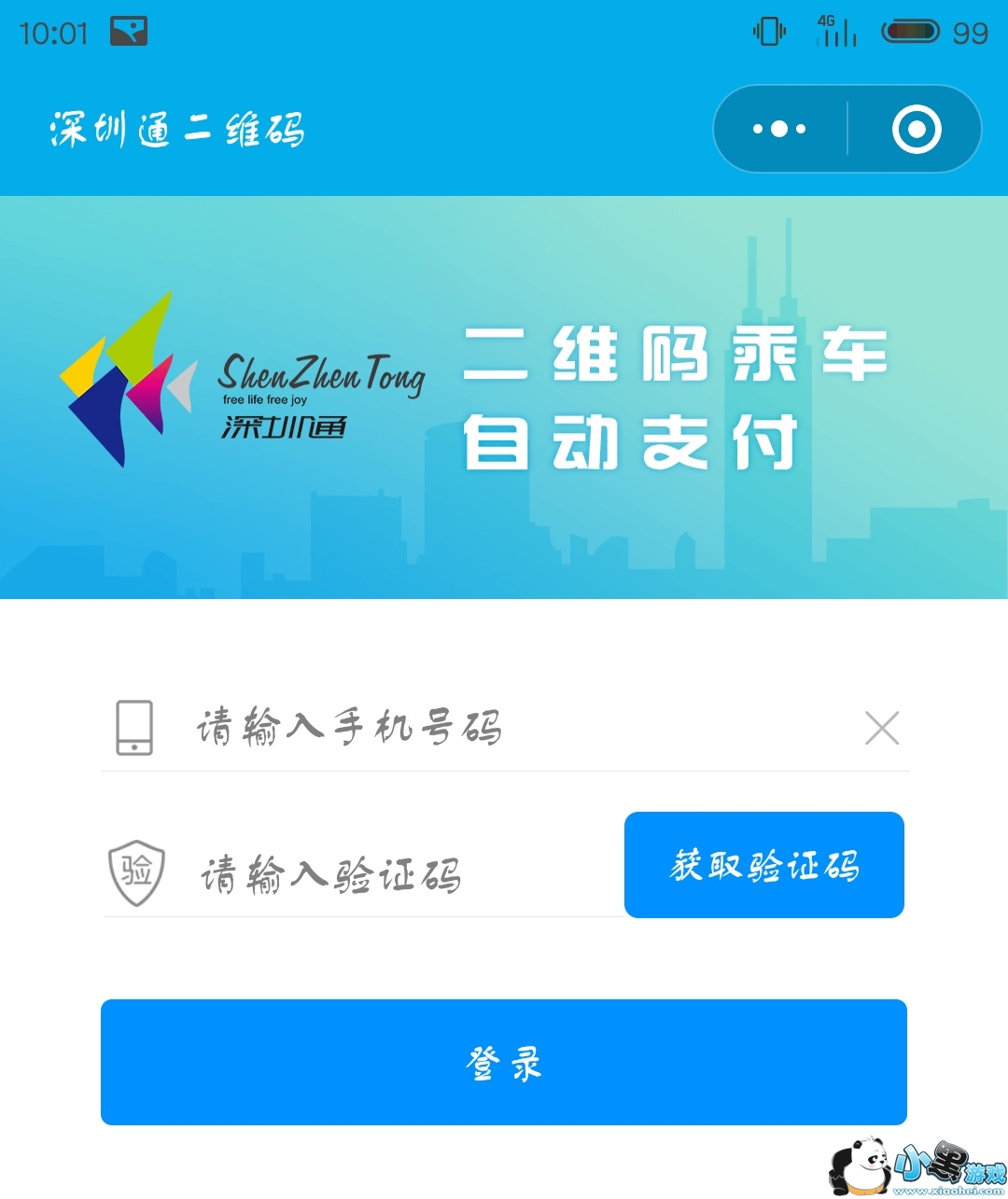This screenshot has height=1199, width=1008.
Task: Tap the 登录 login button
Action: click(504, 1062)
